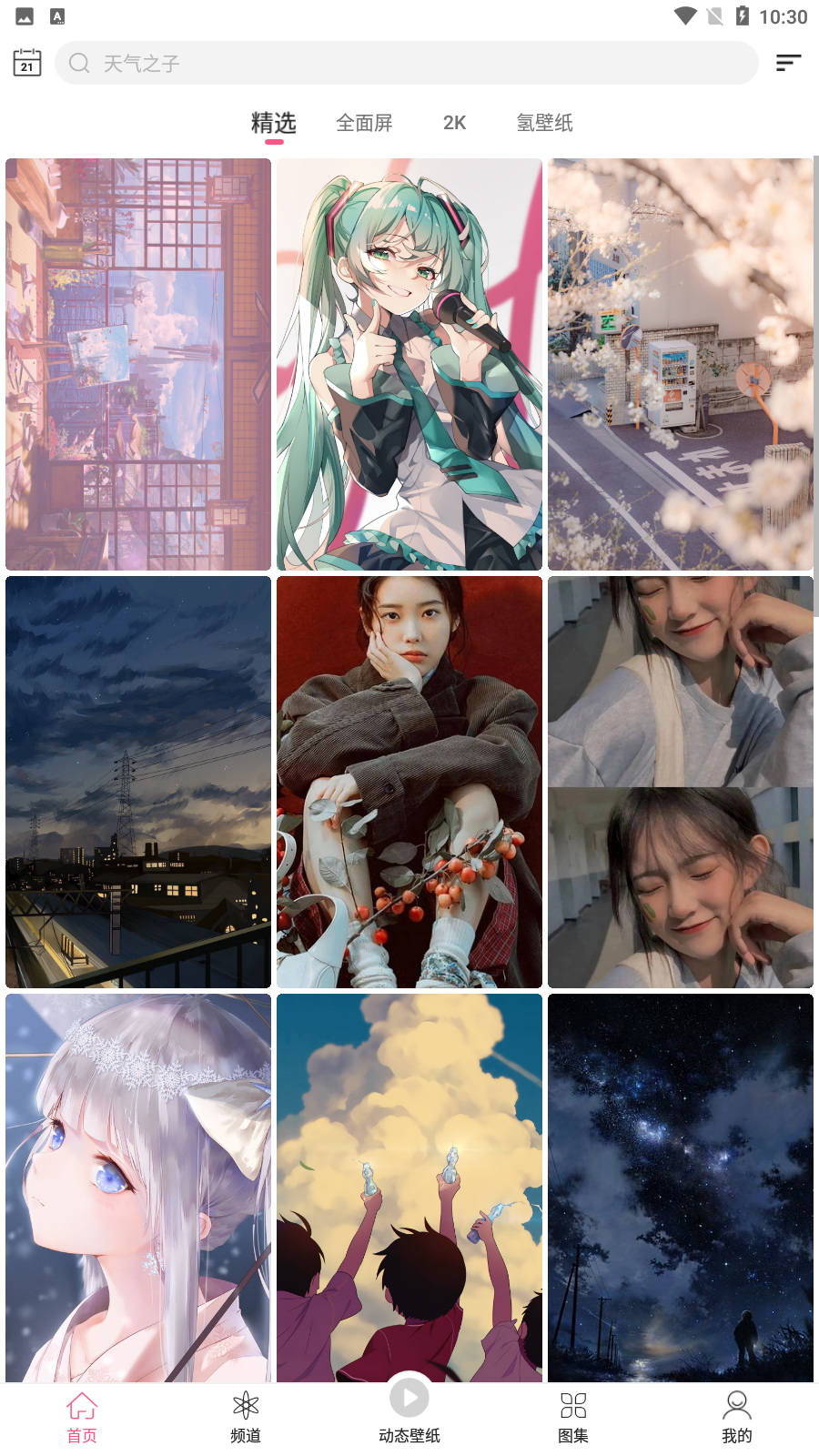819x1456 pixels.
Task: Open the pink anime classroom window wallpaper
Action: point(138,364)
